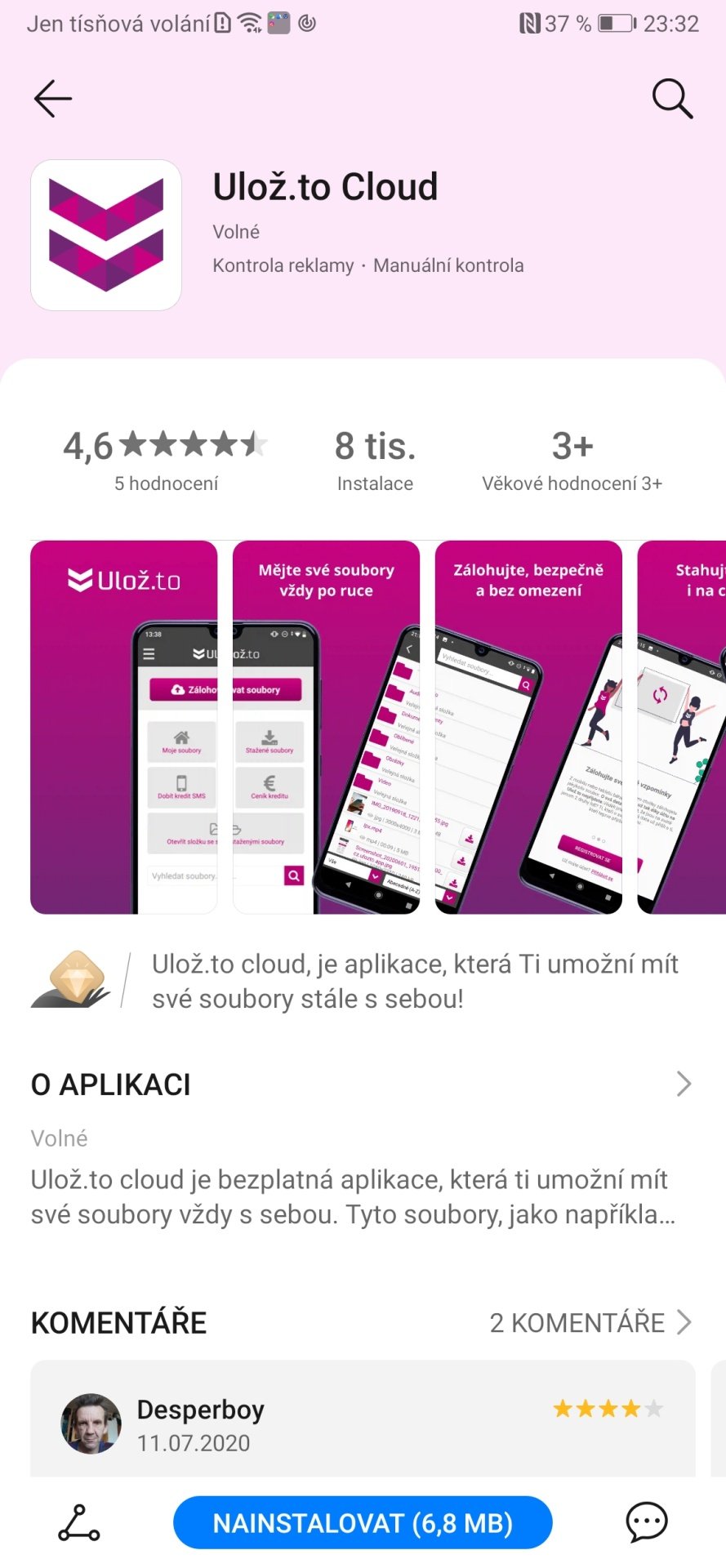Install the app via Nainstalovat button
726x1568 pixels.
pos(363,1523)
